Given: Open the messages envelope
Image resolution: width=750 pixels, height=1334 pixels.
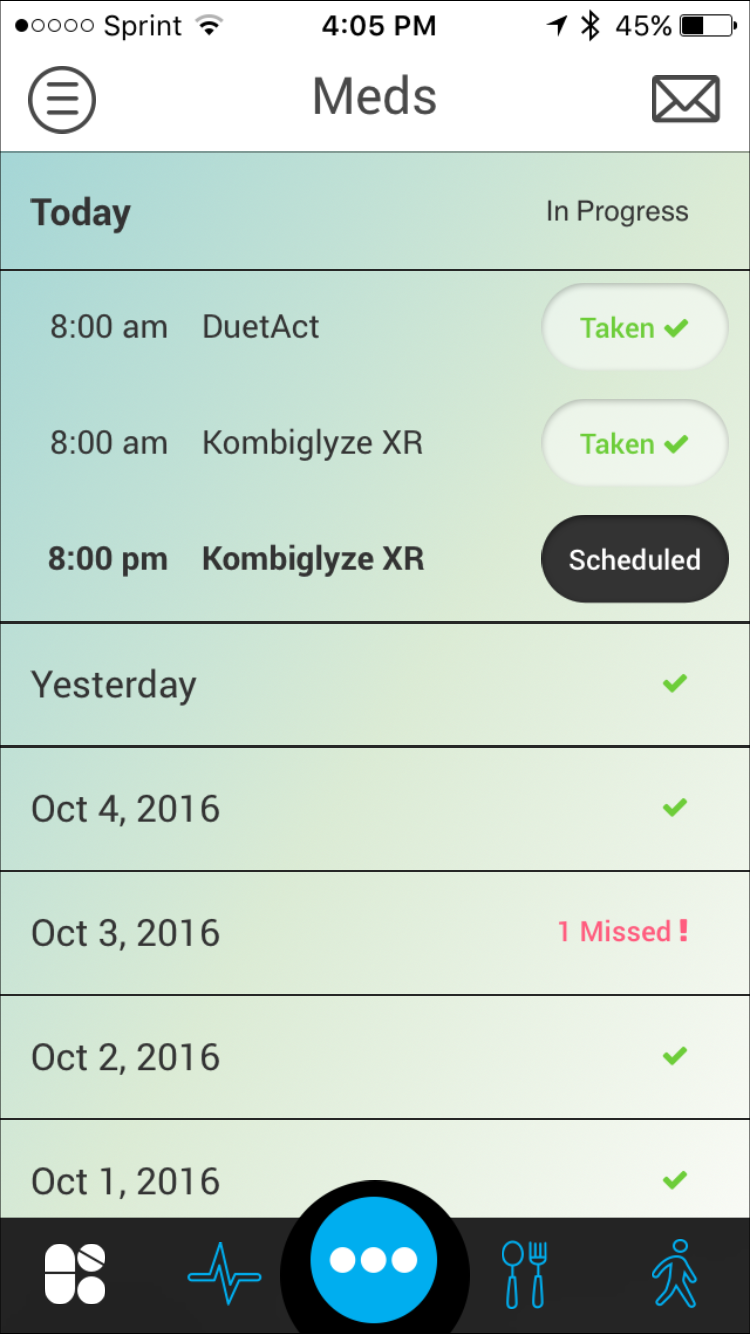Looking at the screenshot, I should pos(685,99).
